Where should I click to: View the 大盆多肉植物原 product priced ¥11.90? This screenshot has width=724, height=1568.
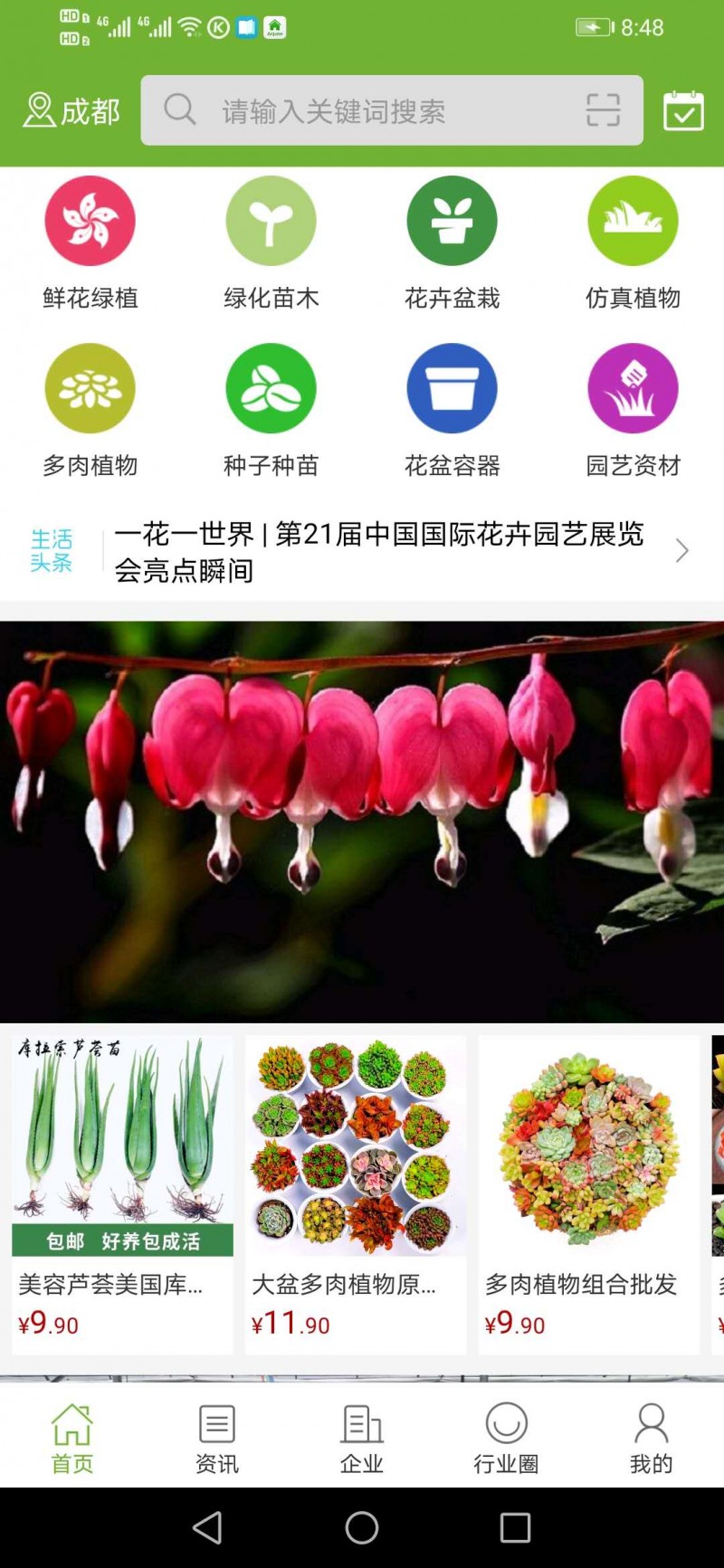click(x=356, y=1194)
